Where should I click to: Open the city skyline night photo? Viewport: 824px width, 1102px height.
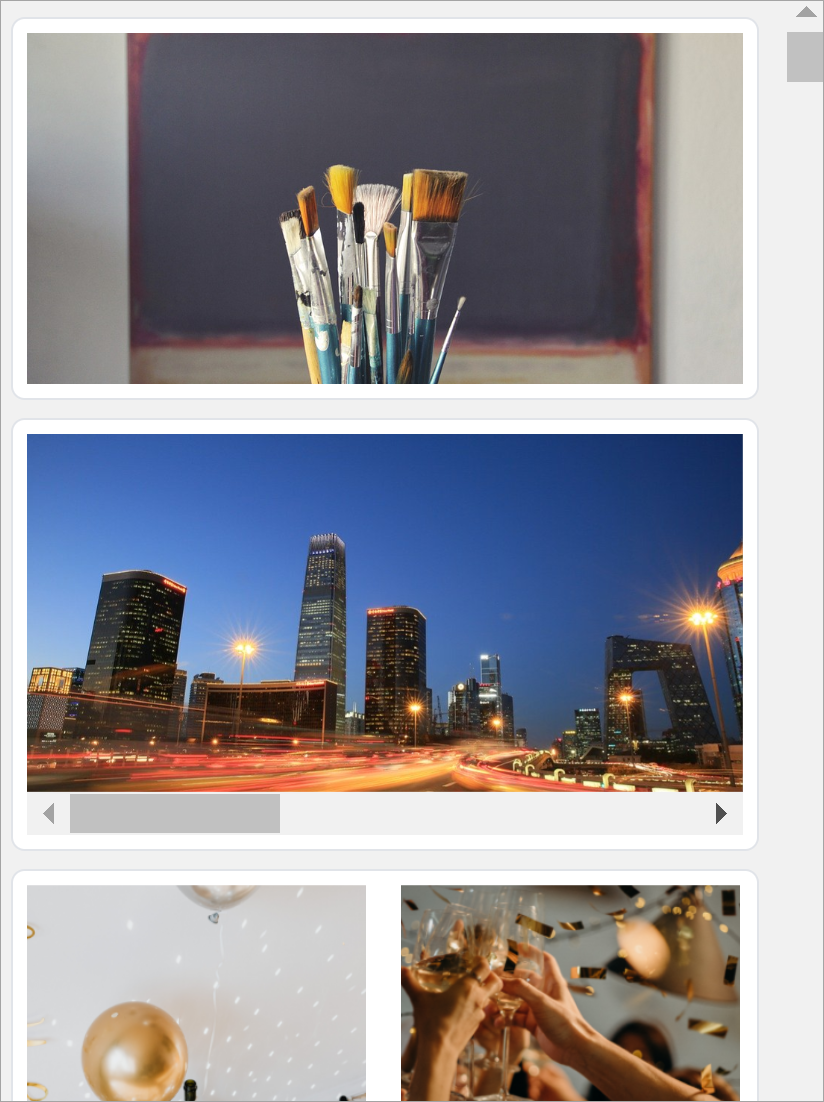[x=384, y=612]
